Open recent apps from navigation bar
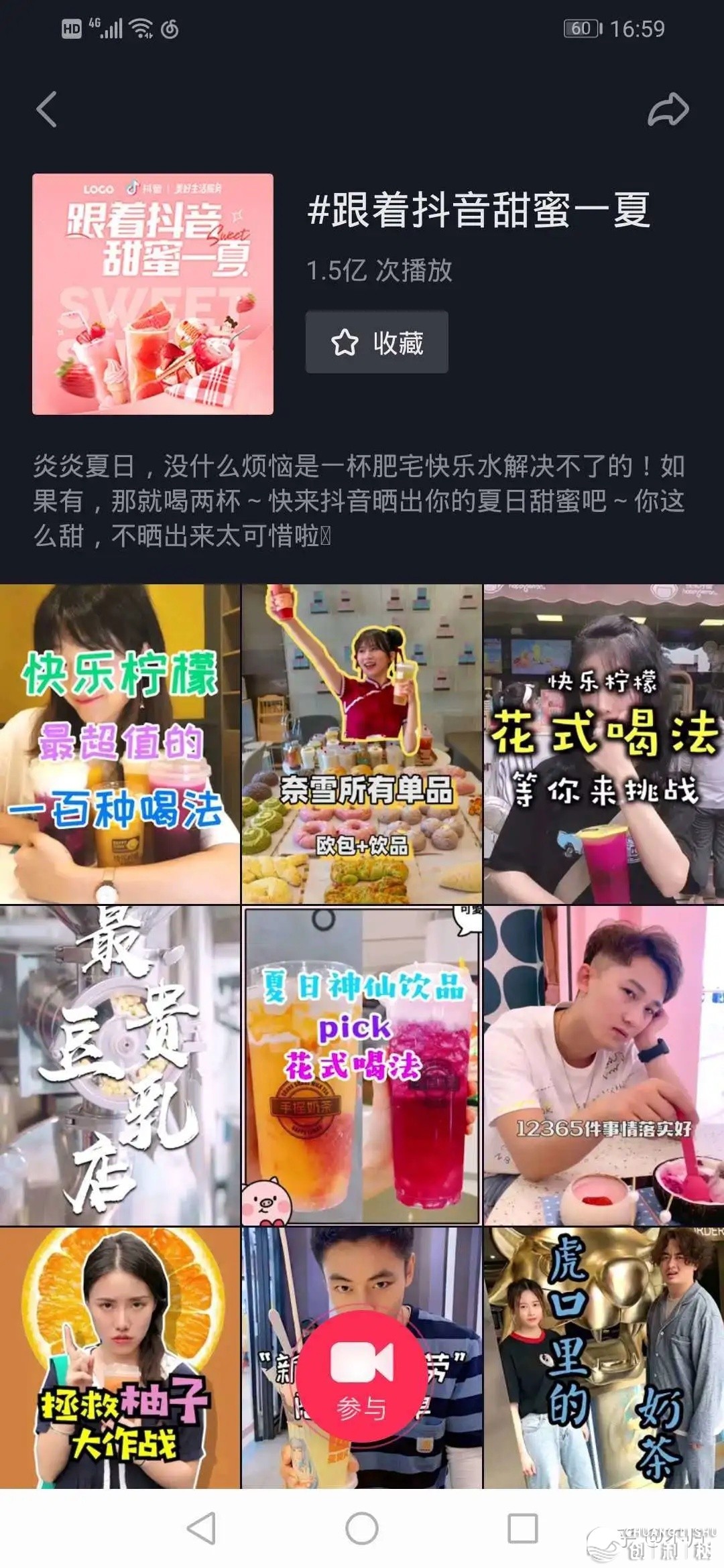724x1568 pixels. 522,1529
